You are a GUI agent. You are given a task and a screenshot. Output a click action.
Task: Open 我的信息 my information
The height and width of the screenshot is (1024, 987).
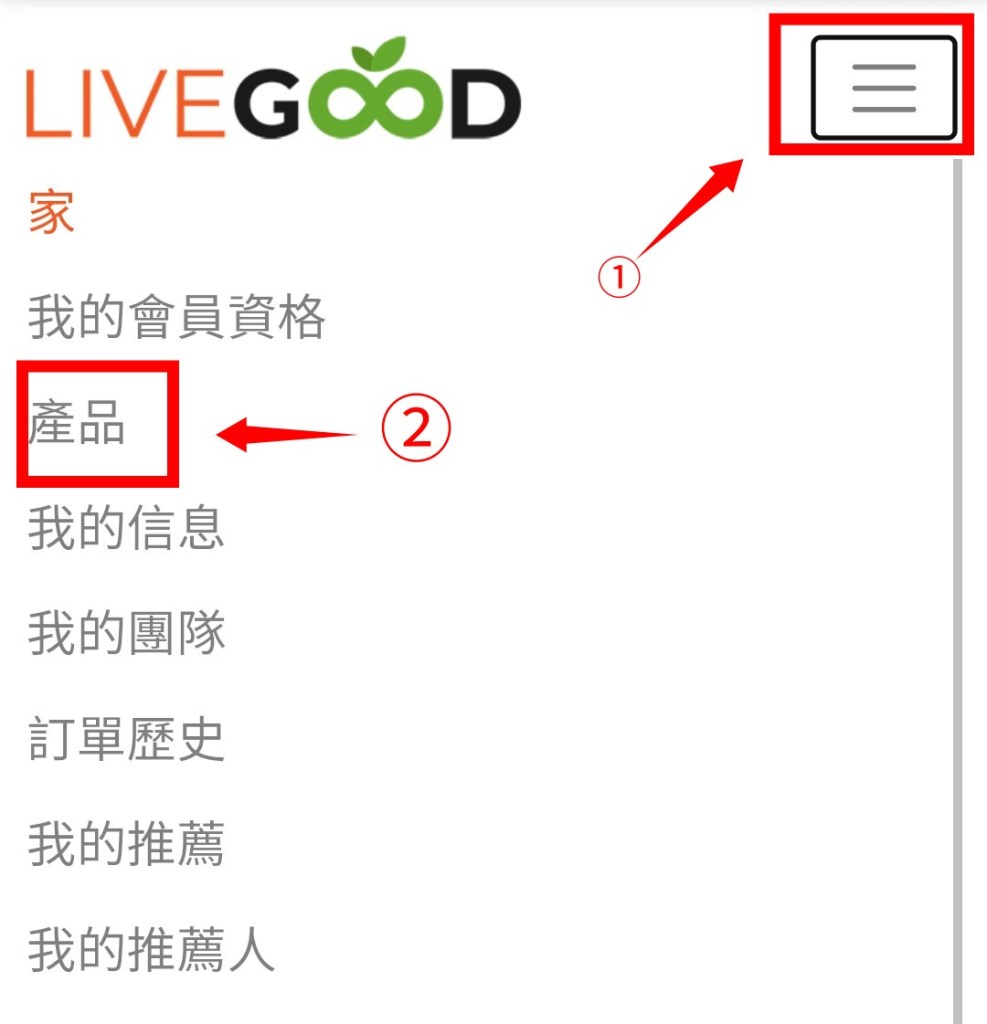click(x=126, y=529)
